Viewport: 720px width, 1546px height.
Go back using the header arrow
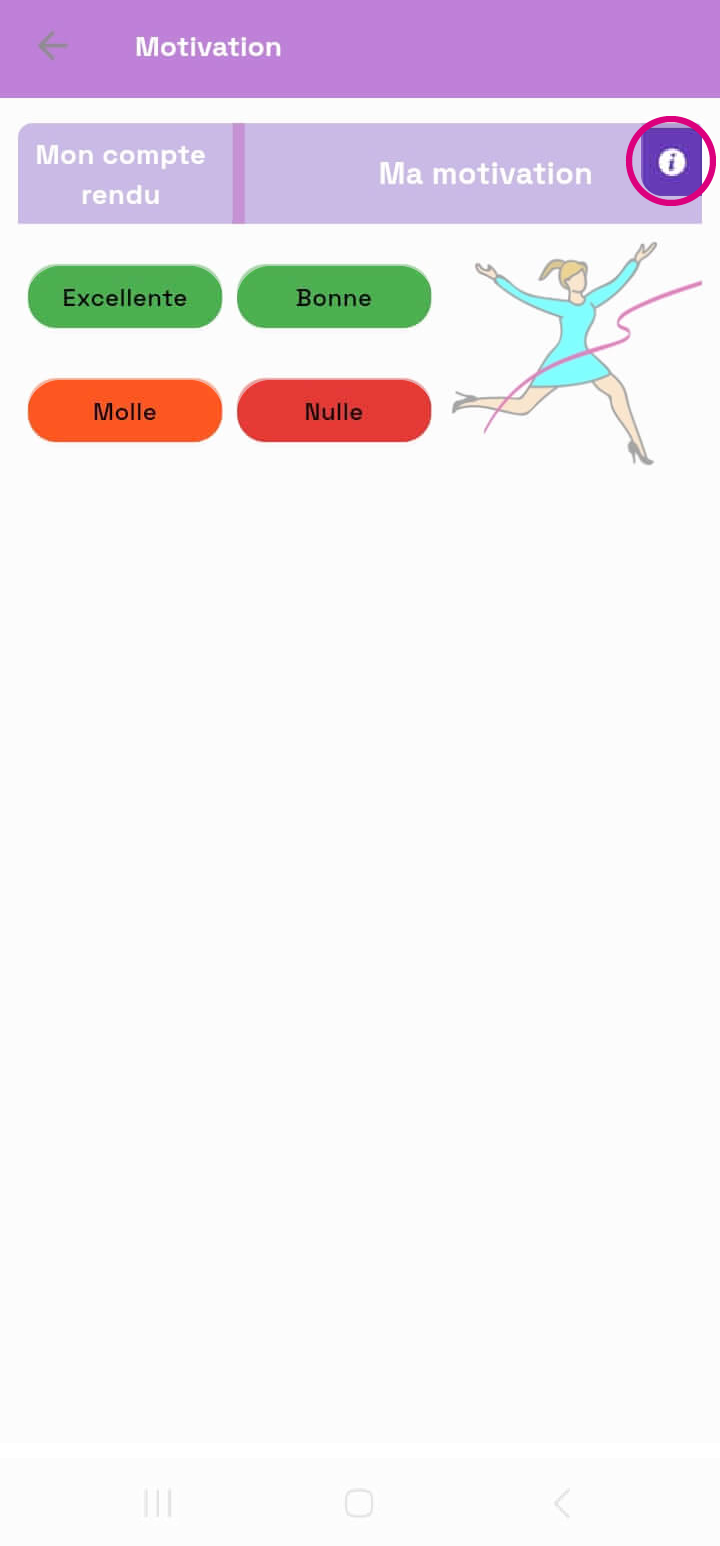coord(52,46)
